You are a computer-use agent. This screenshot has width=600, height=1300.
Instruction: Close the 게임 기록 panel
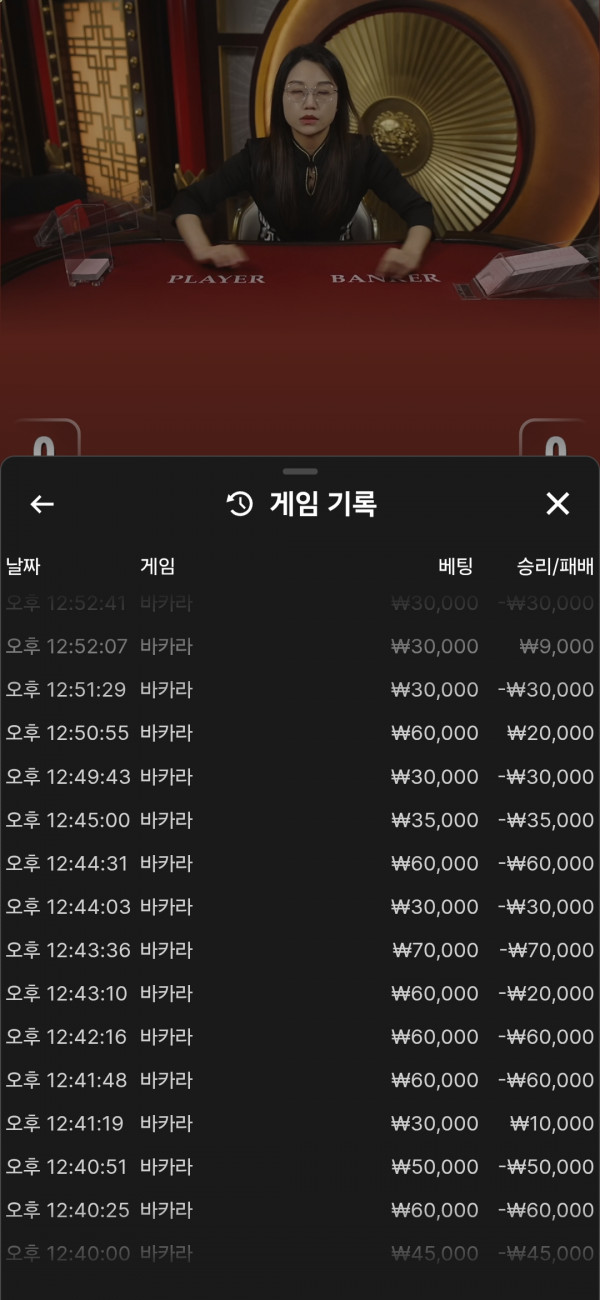coord(557,504)
